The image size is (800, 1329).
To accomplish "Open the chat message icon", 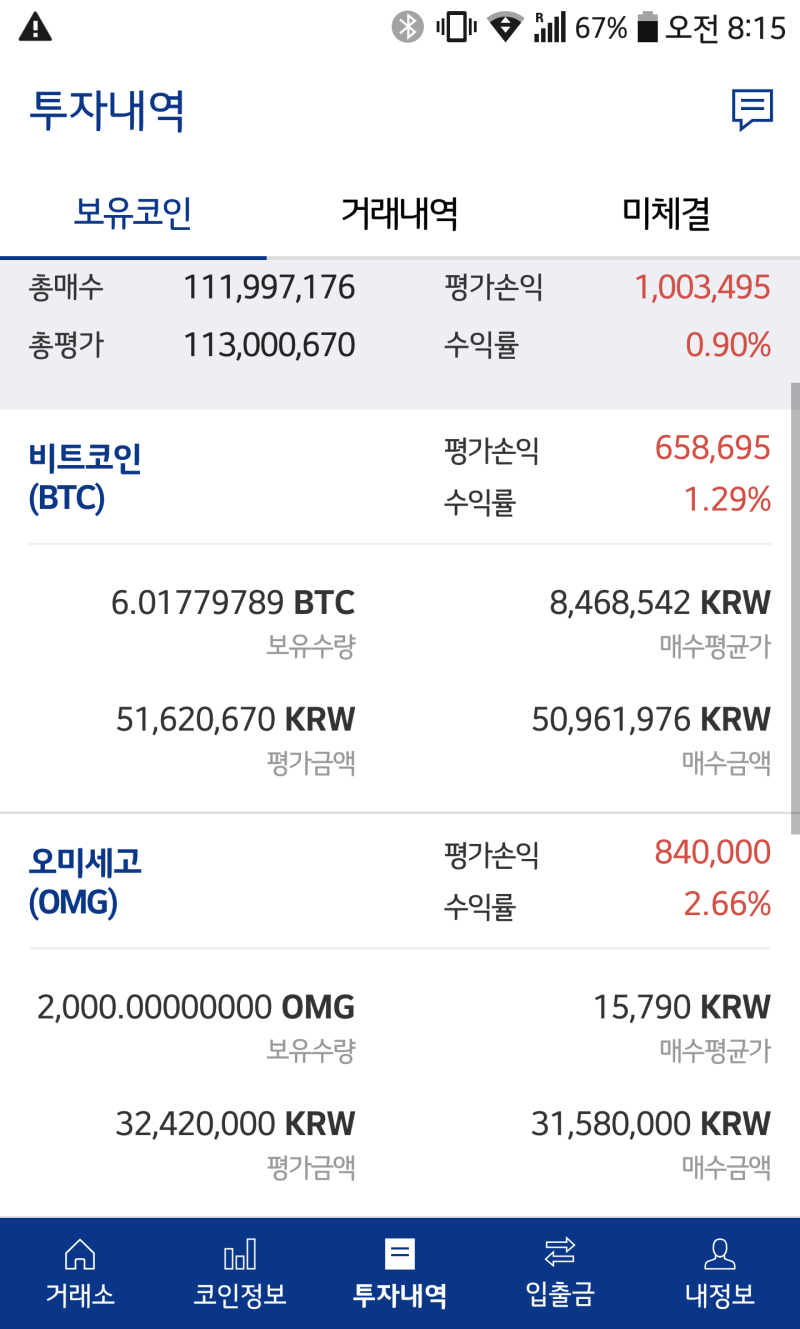I will pyautogui.click(x=752, y=110).
